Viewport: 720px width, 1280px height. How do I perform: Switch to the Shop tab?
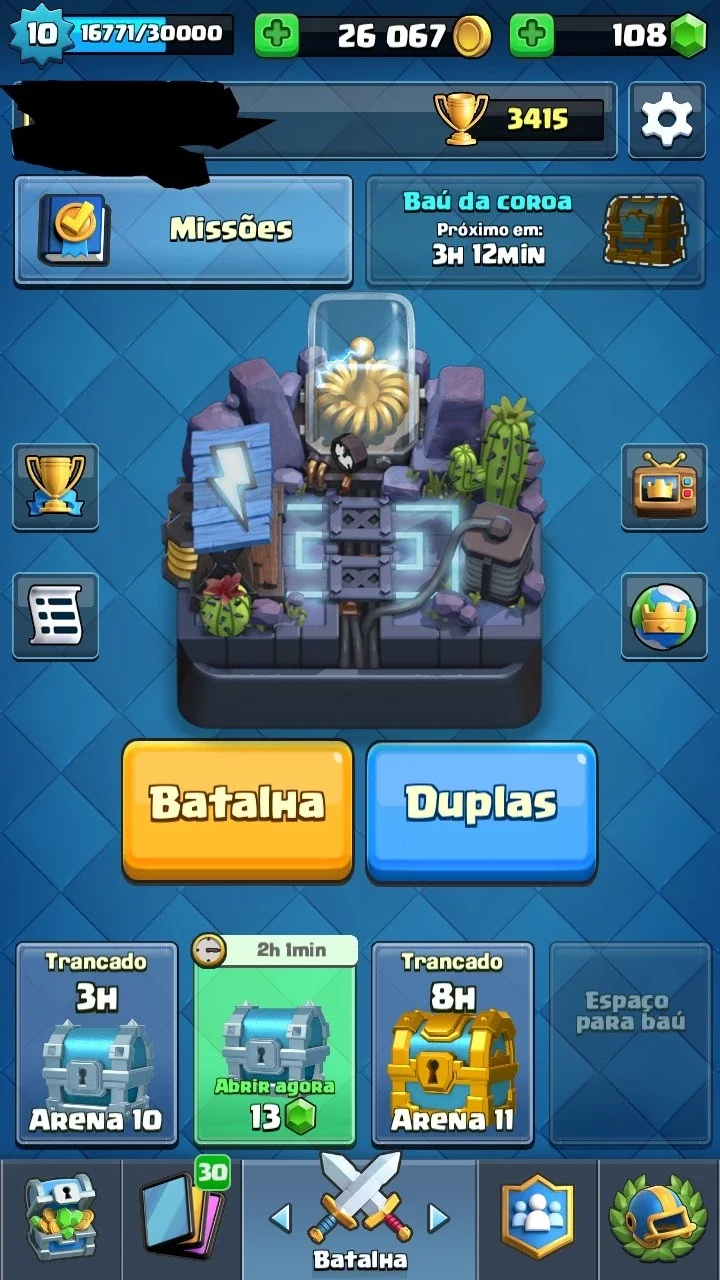click(60, 1218)
